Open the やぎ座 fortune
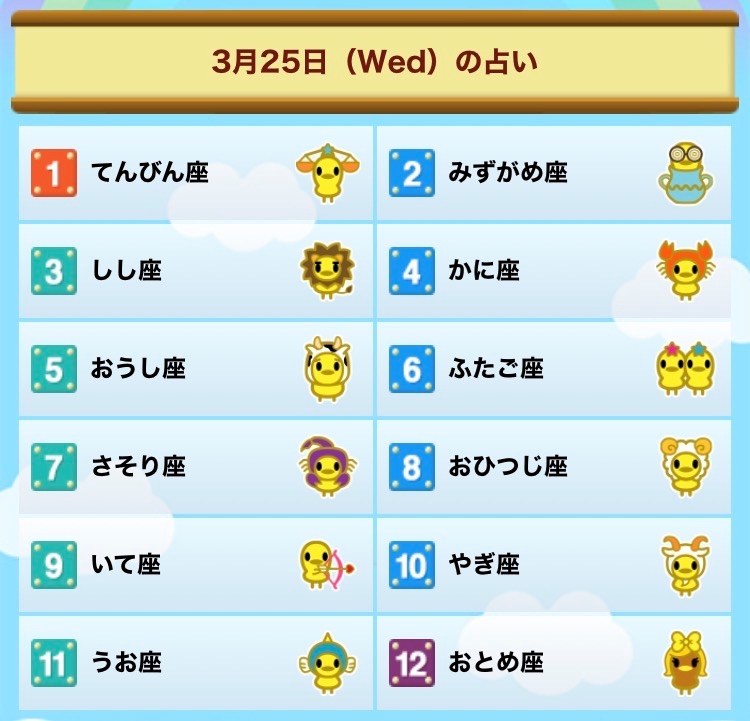Image resolution: width=750 pixels, height=721 pixels. point(554,565)
